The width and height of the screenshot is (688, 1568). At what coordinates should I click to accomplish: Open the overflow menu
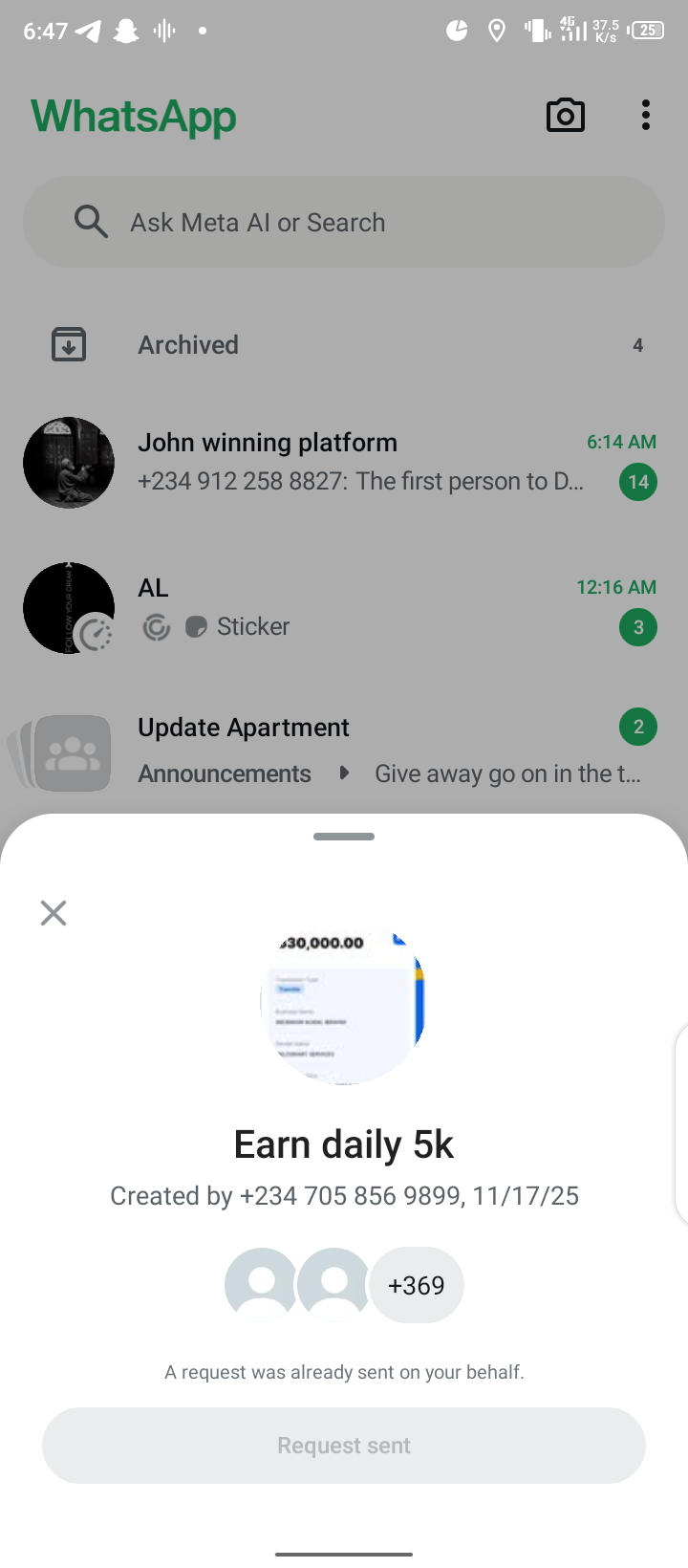tap(646, 116)
